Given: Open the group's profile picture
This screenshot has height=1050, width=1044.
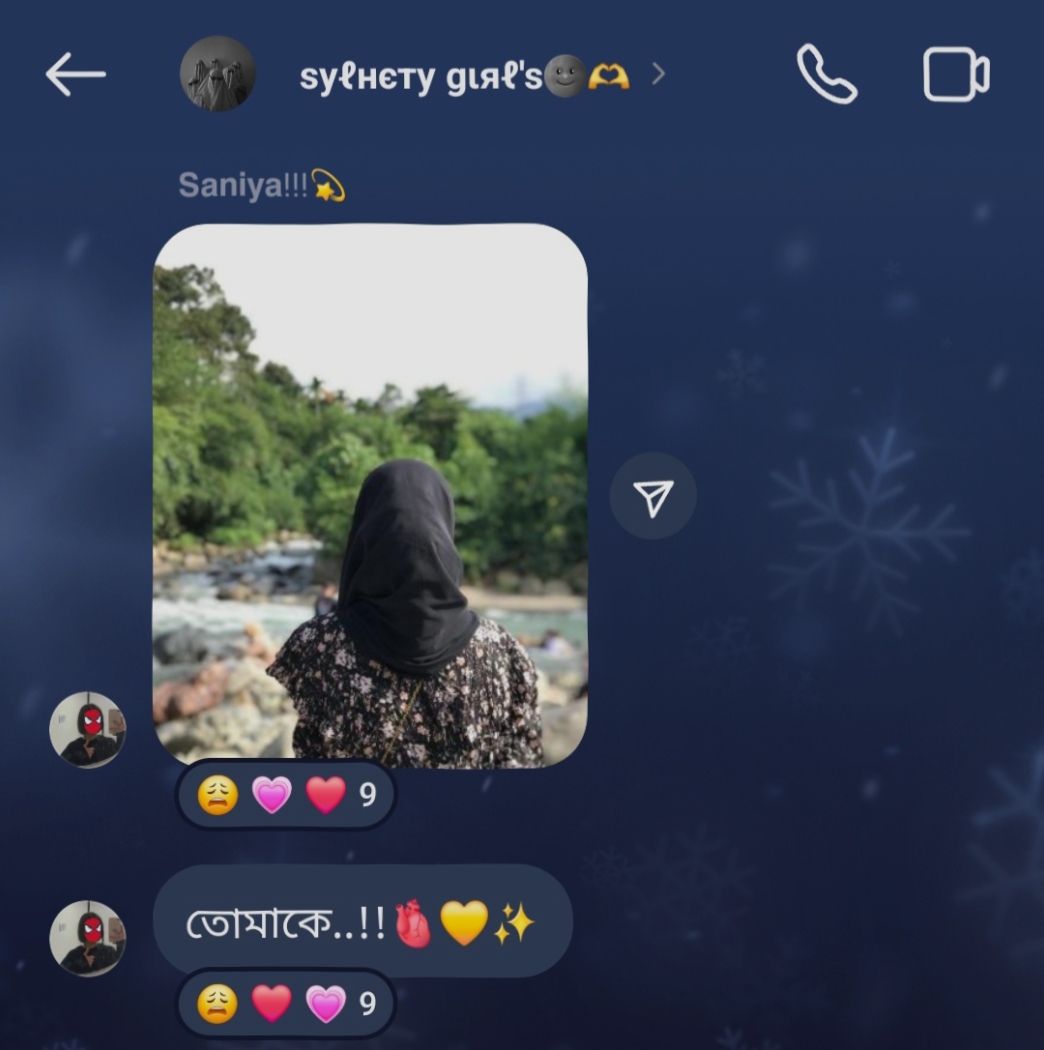Looking at the screenshot, I should click(x=218, y=74).
